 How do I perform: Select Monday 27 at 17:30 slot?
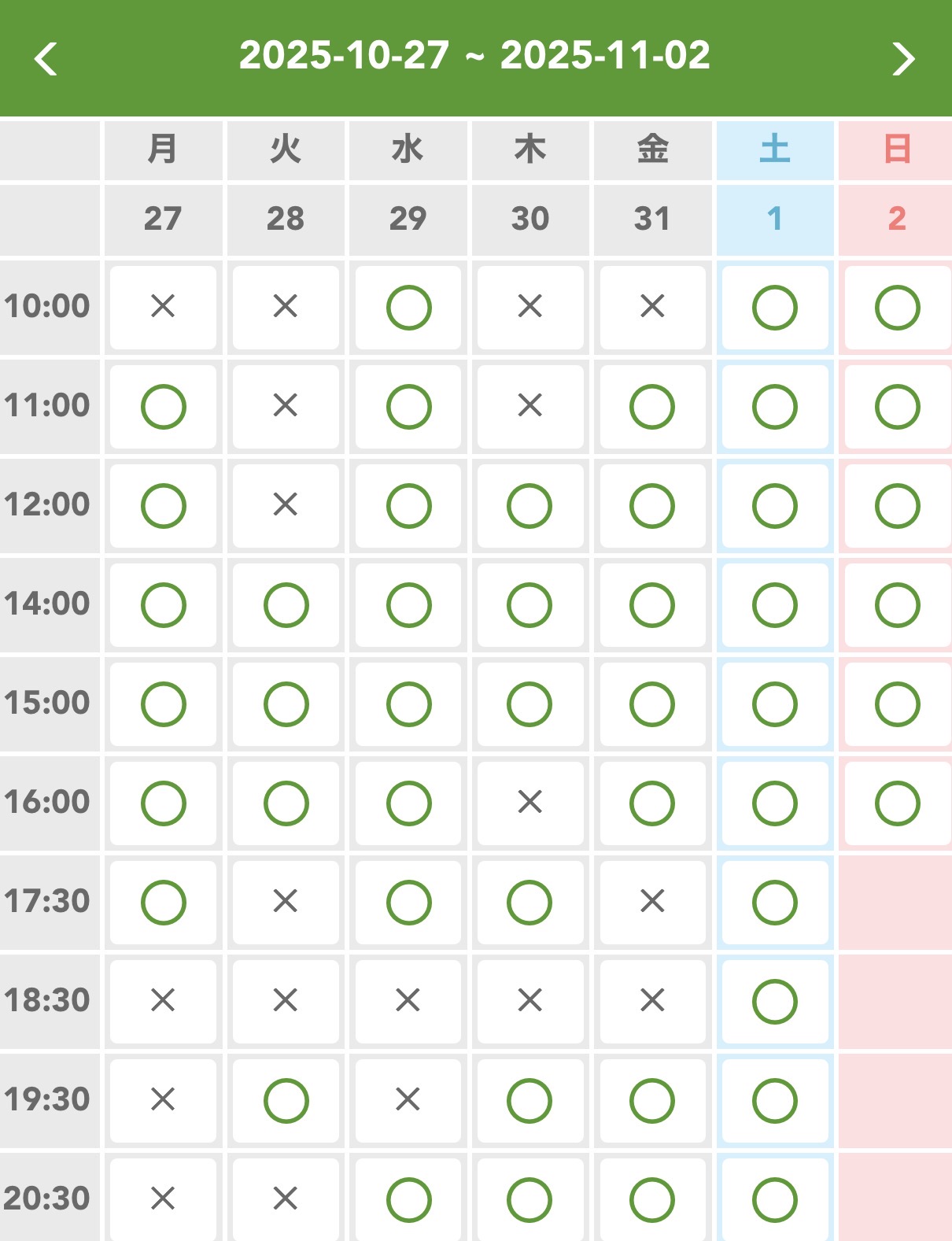click(164, 903)
